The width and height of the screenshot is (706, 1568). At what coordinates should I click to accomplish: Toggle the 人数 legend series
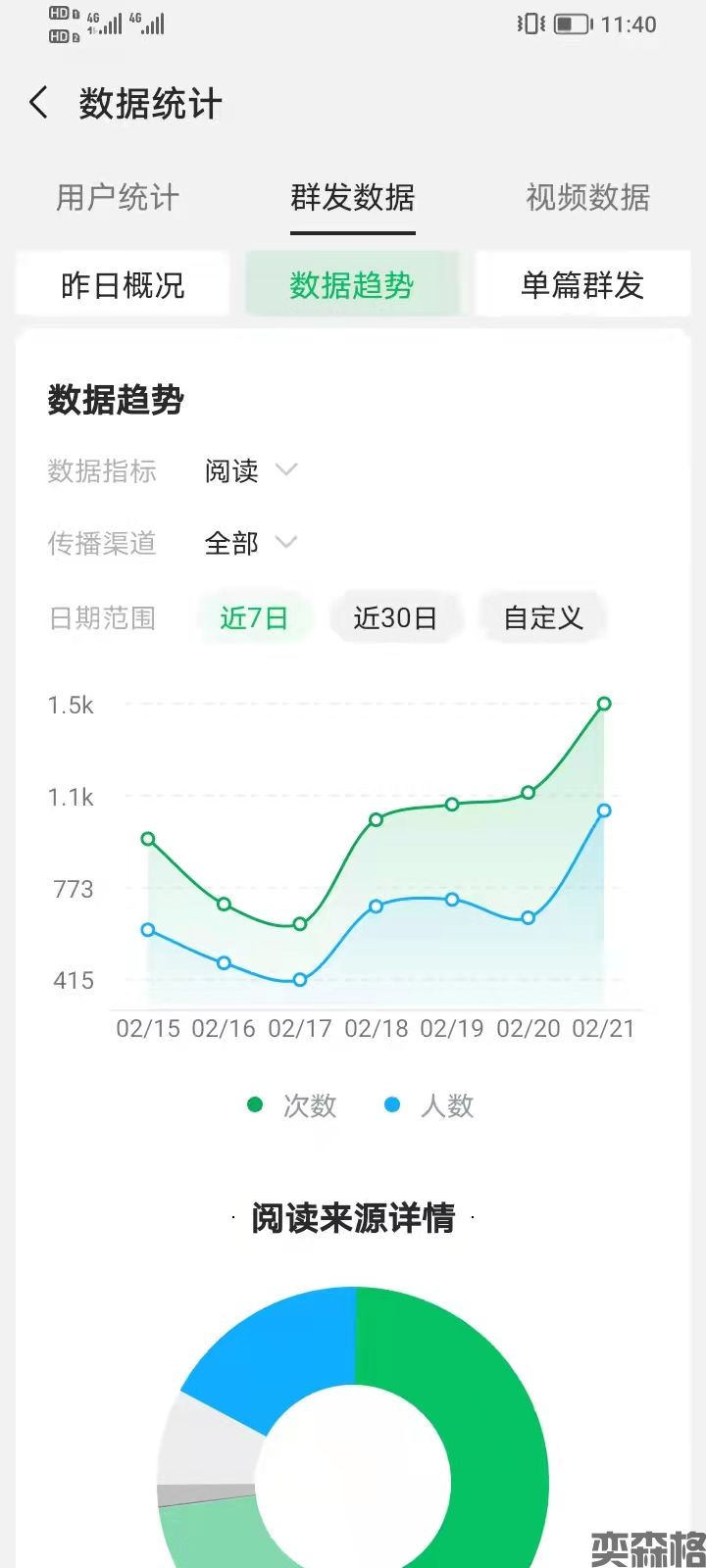[x=429, y=1105]
